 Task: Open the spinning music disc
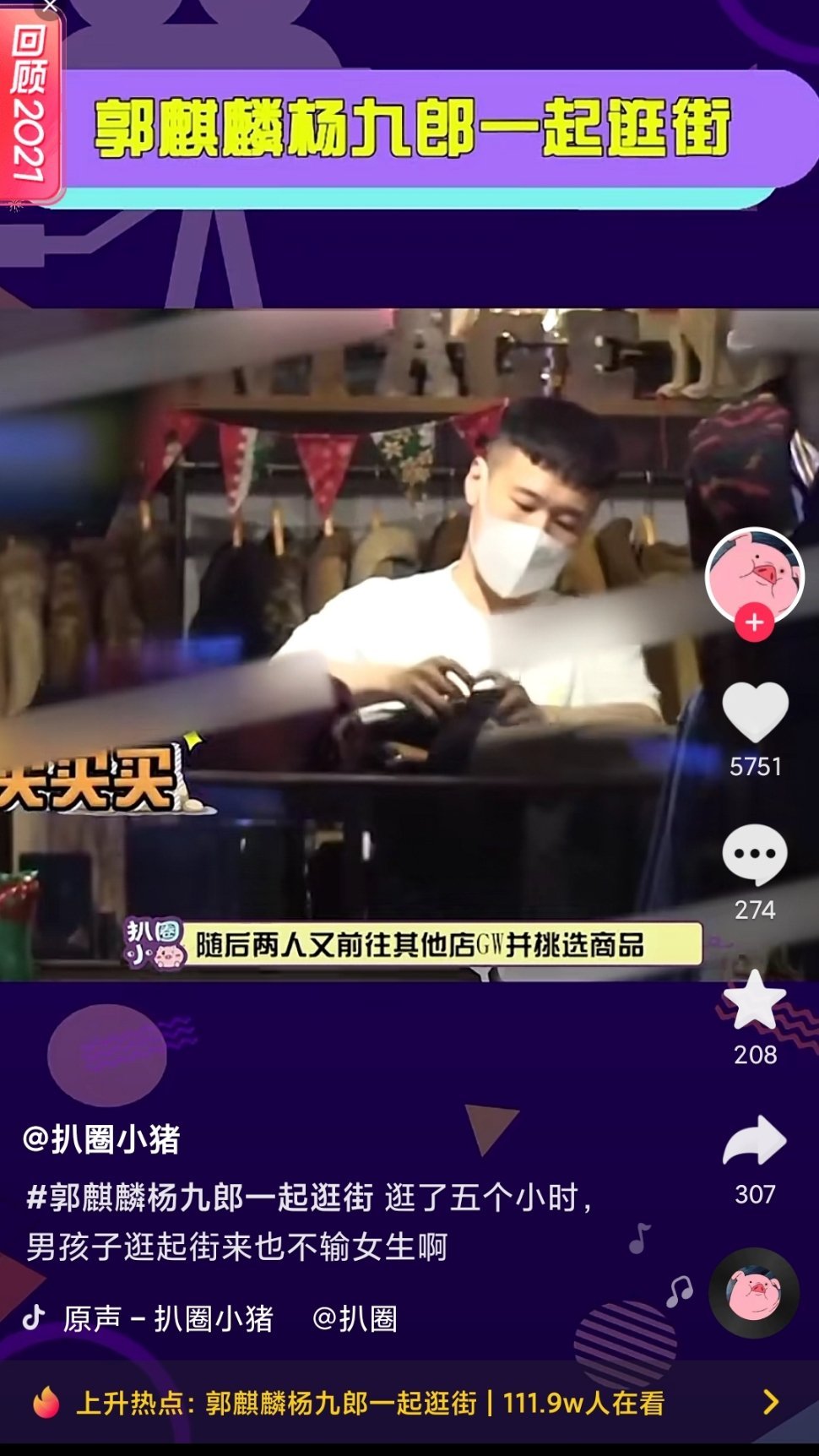[753, 1292]
